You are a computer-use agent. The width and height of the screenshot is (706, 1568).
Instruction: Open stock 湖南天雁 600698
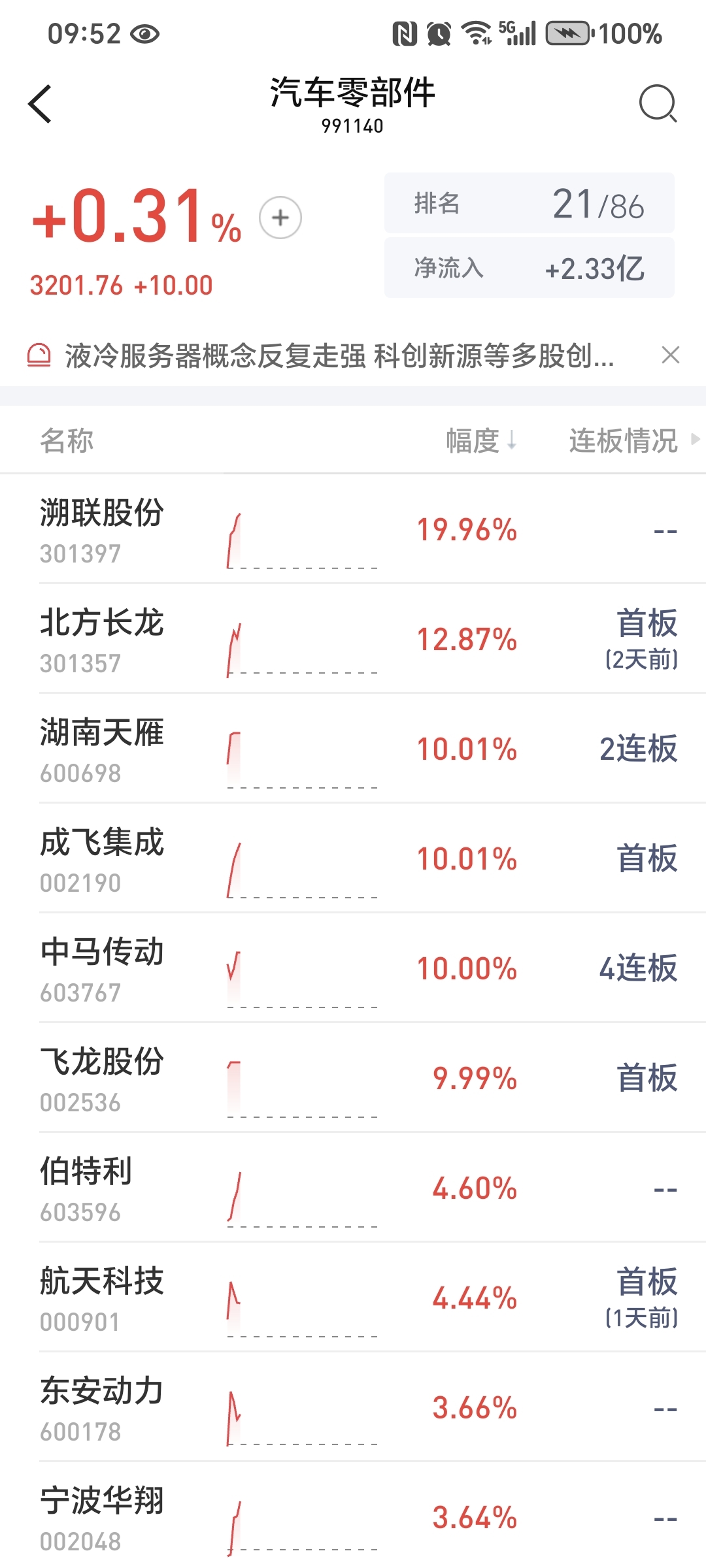coord(353,749)
